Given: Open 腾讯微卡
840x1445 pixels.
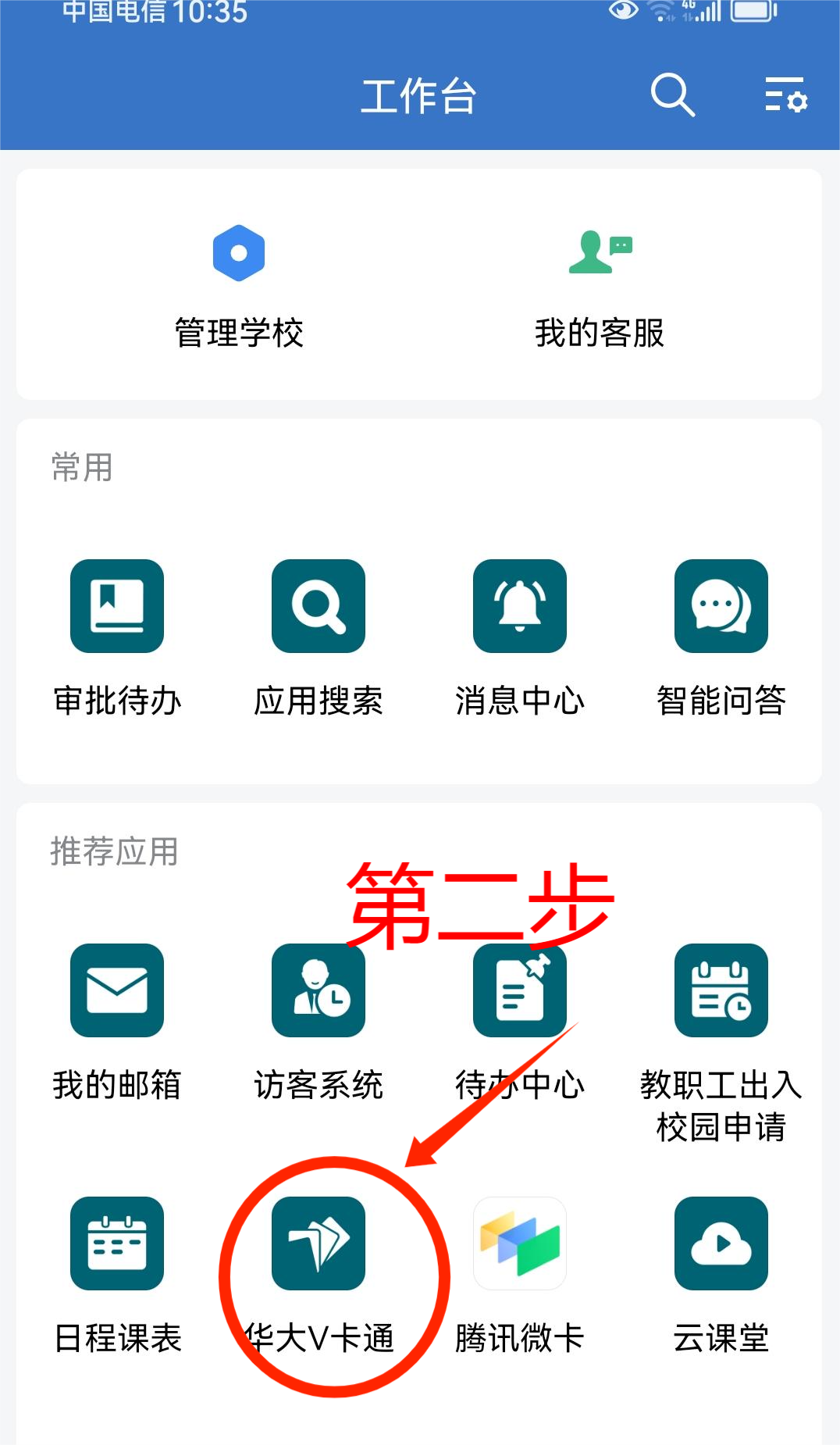Looking at the screenshot, I should coord(520,1243).
